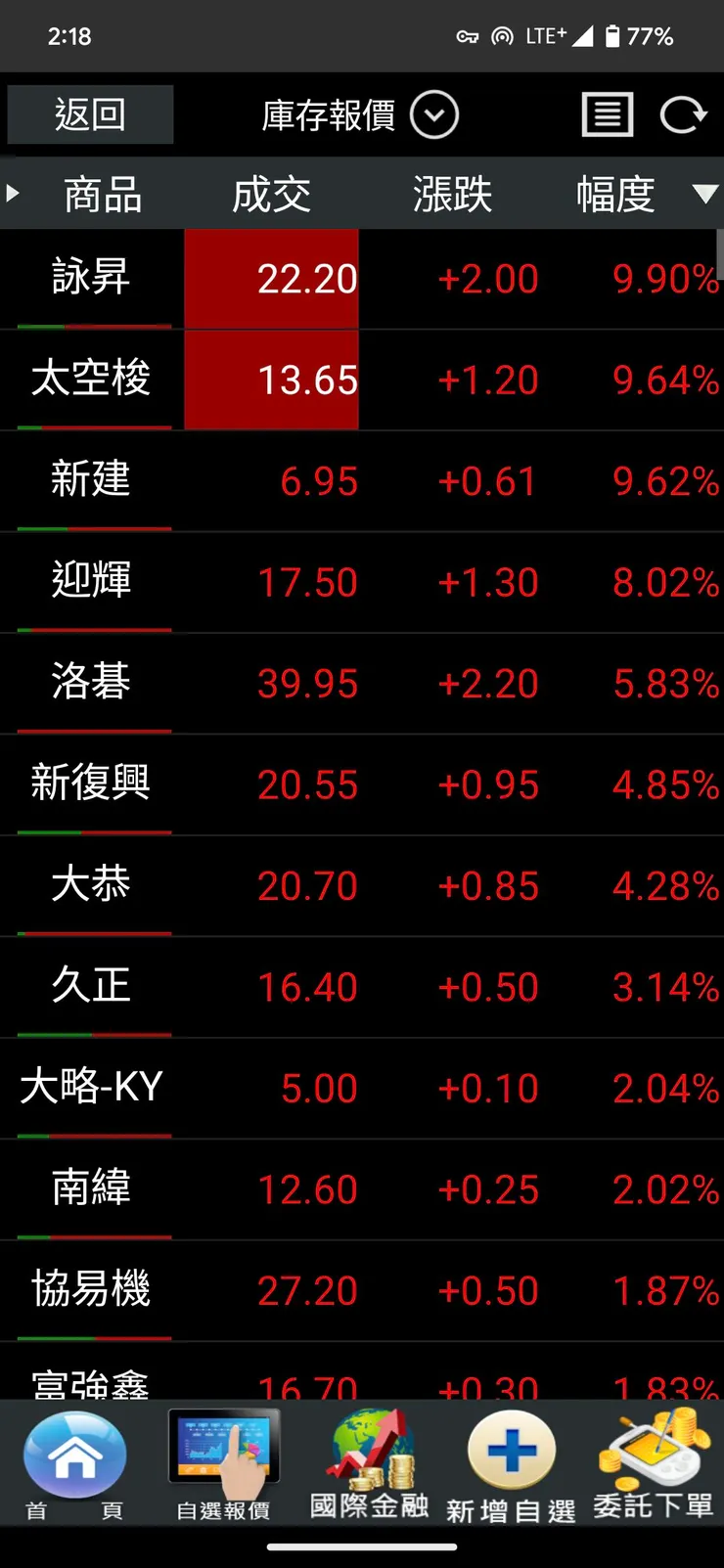View details for 迎輝

(x=362, y=583)
